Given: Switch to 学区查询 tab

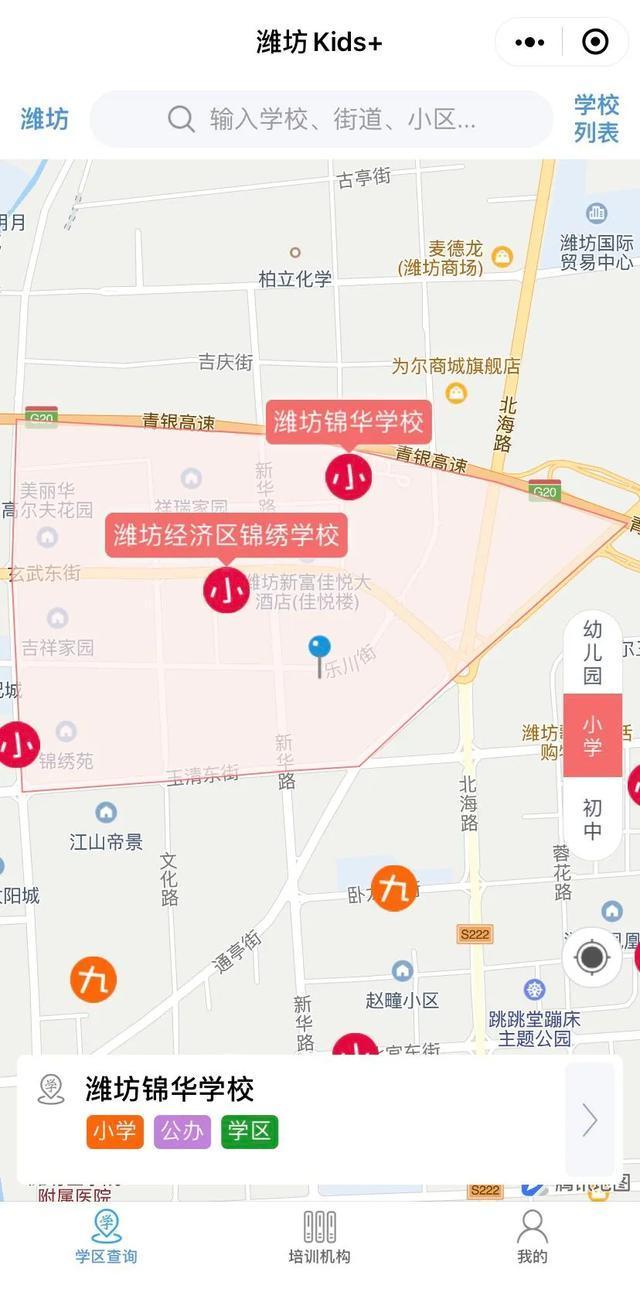Looking at the screenshot, I should 106,1237.
